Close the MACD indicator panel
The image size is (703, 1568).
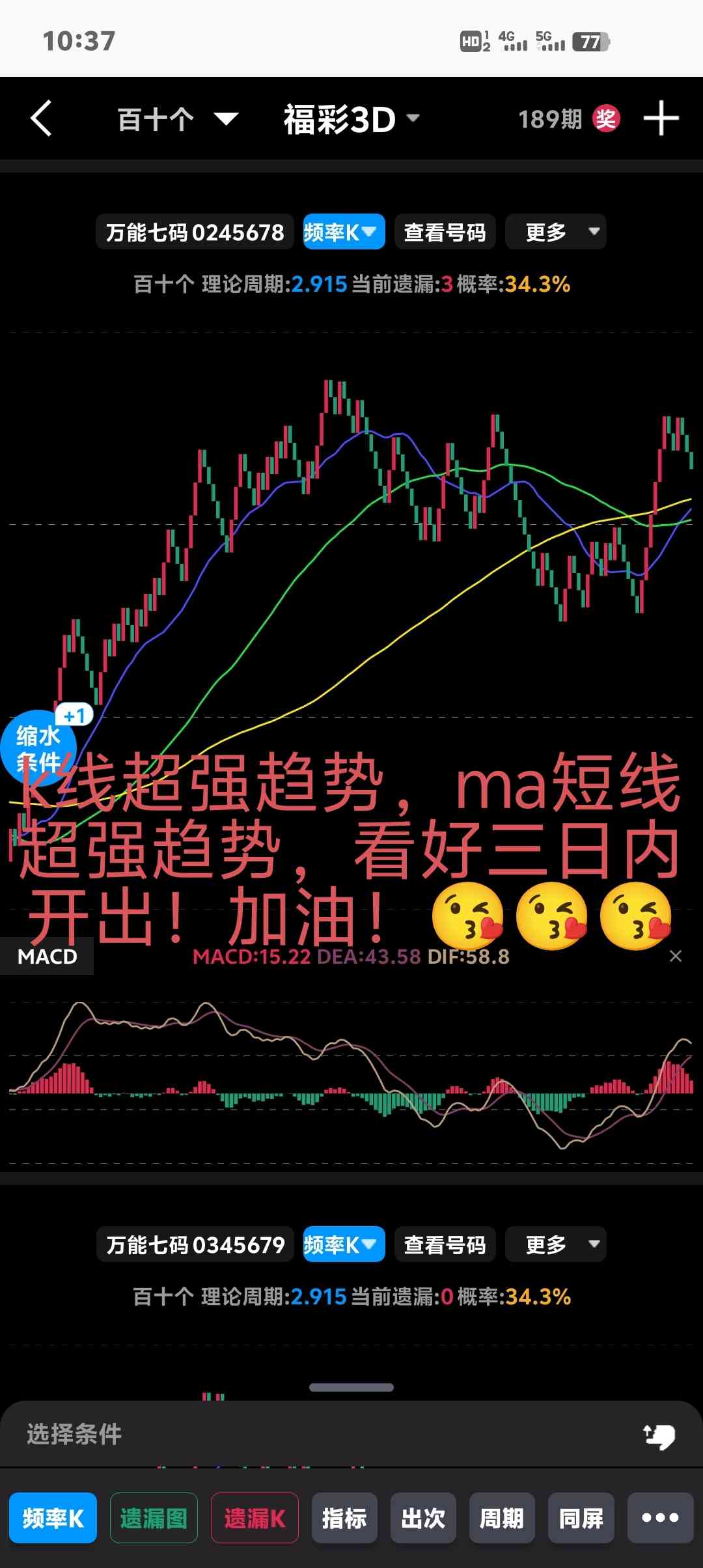(676, 956)
